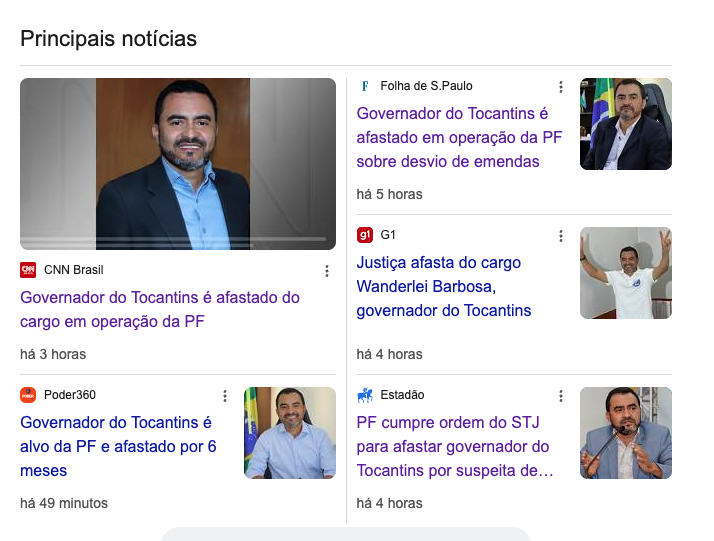714x541 pixels.
Task: Open overflow menu for G1 story
Action: tap(561, 236)
